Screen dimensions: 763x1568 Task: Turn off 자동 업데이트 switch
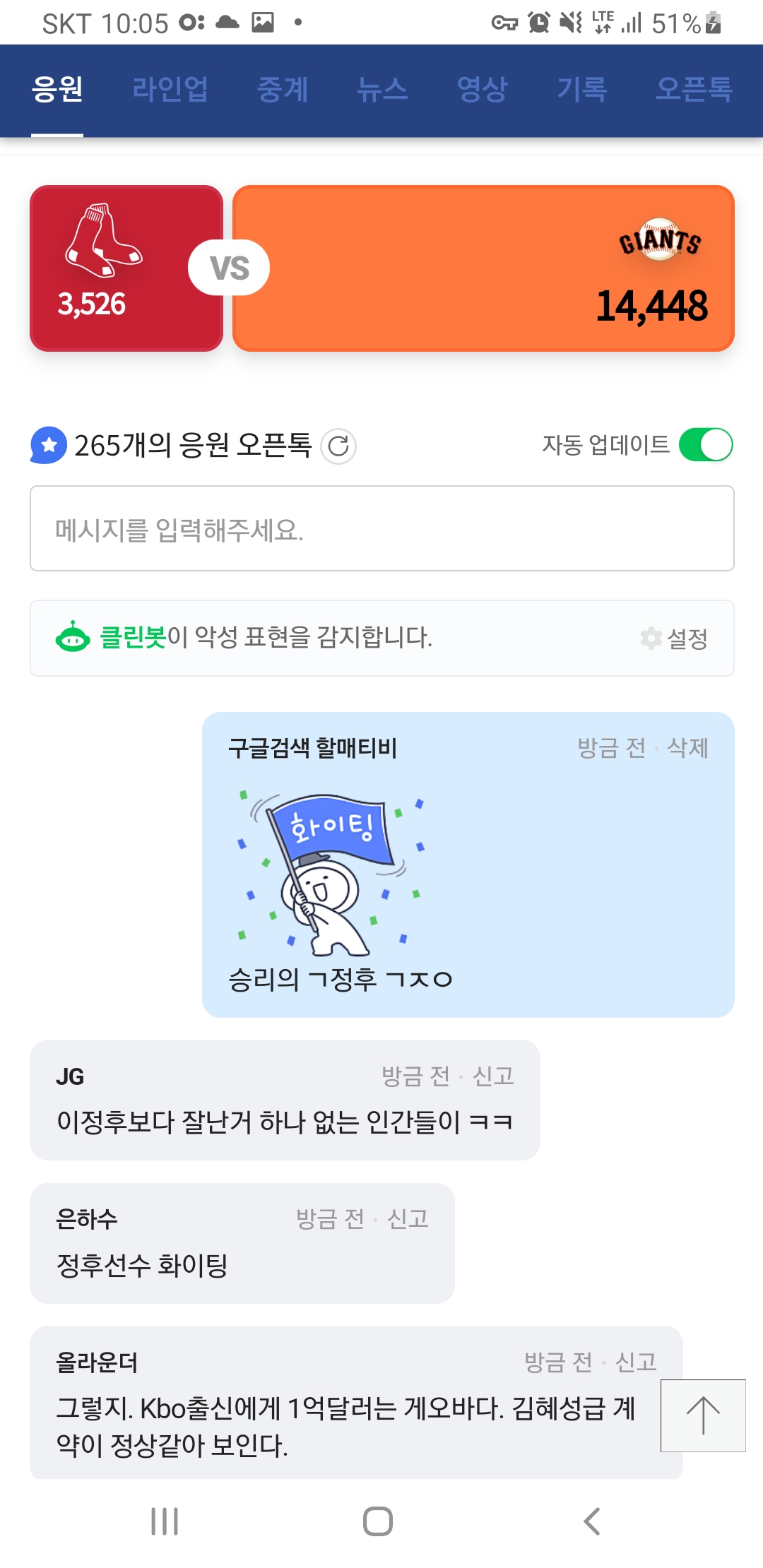click(705, 445)
